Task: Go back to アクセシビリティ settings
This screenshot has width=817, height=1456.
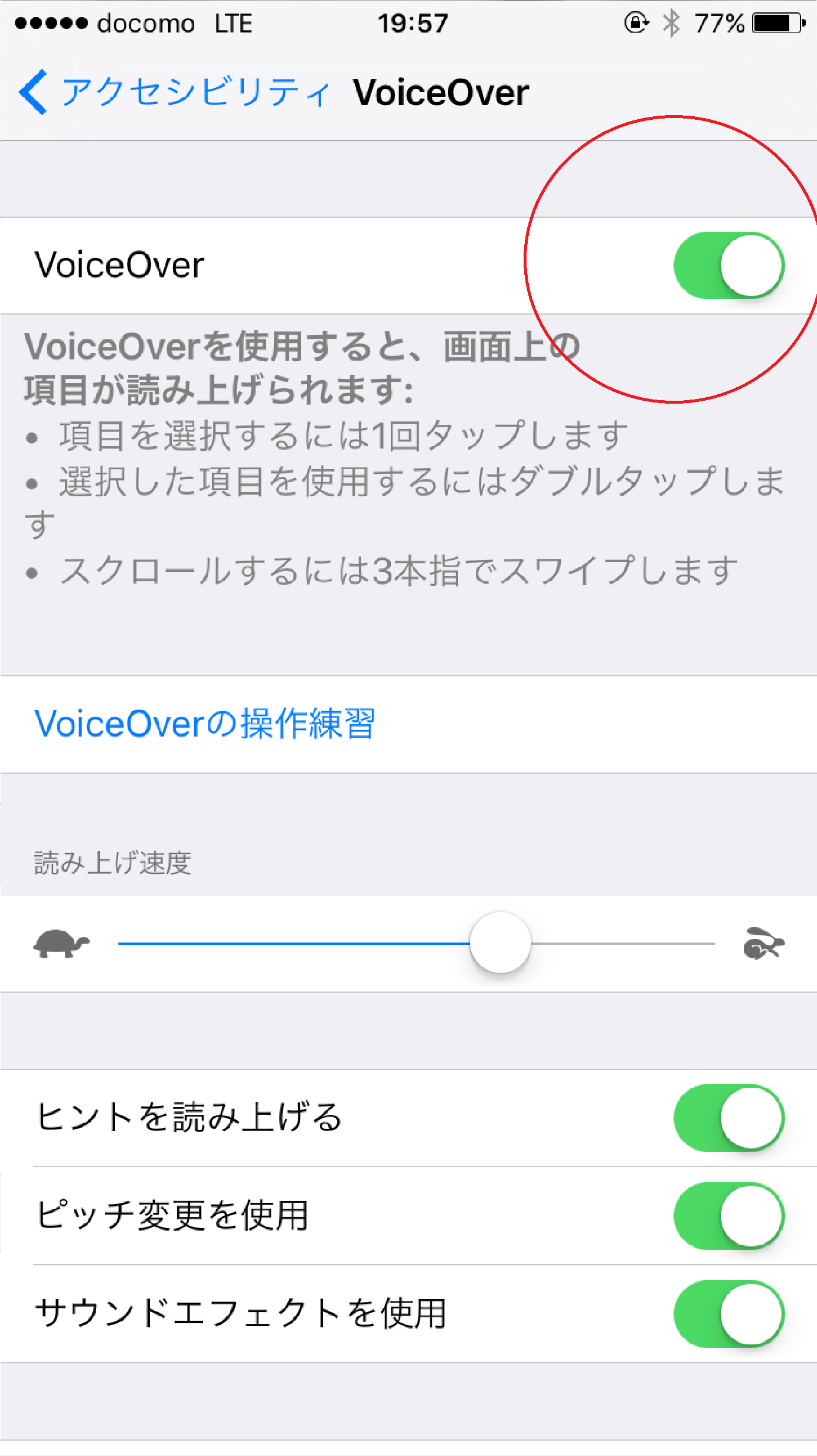Action: [x=174, y=93]
